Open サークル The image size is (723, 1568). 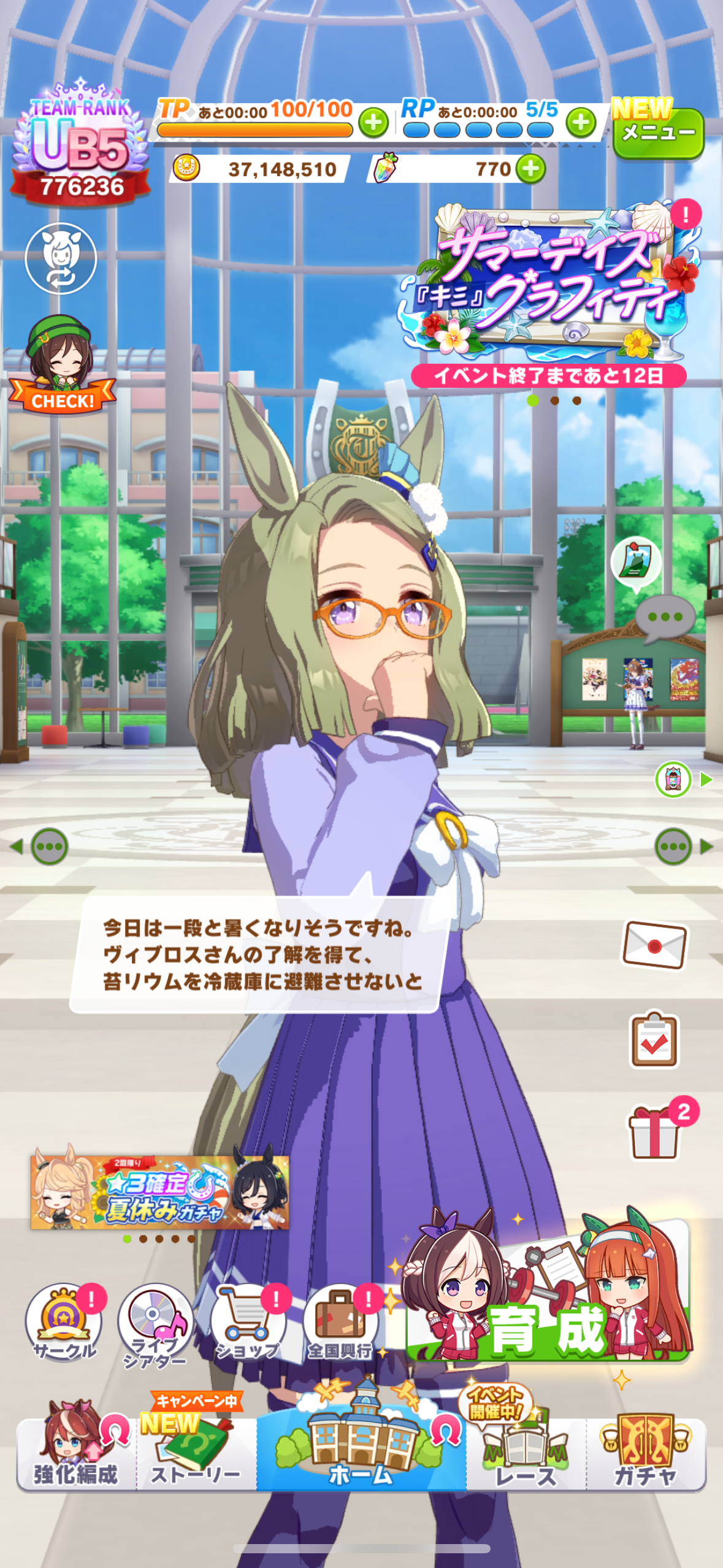(x=64, y=1322)
